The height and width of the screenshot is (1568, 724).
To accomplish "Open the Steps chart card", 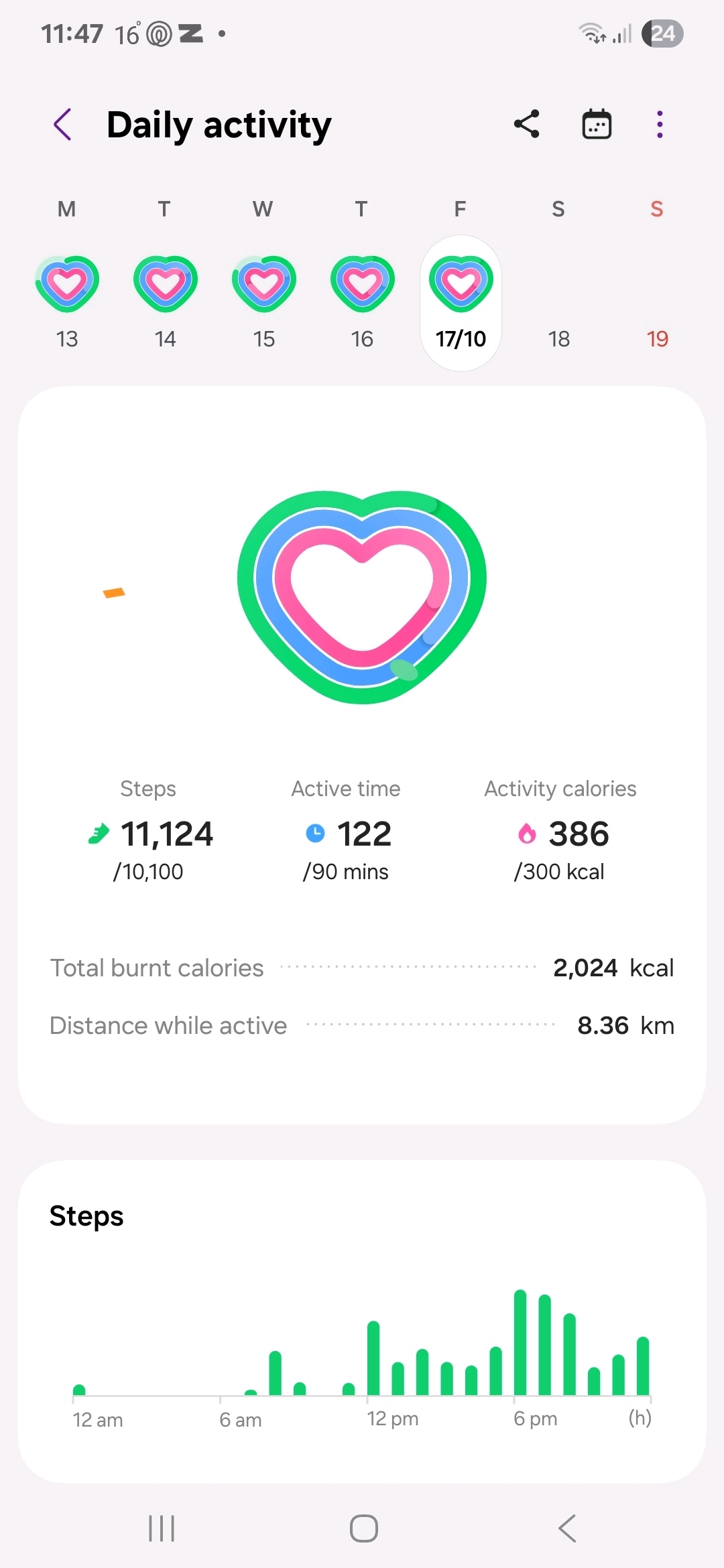I will coord(362,1320).
